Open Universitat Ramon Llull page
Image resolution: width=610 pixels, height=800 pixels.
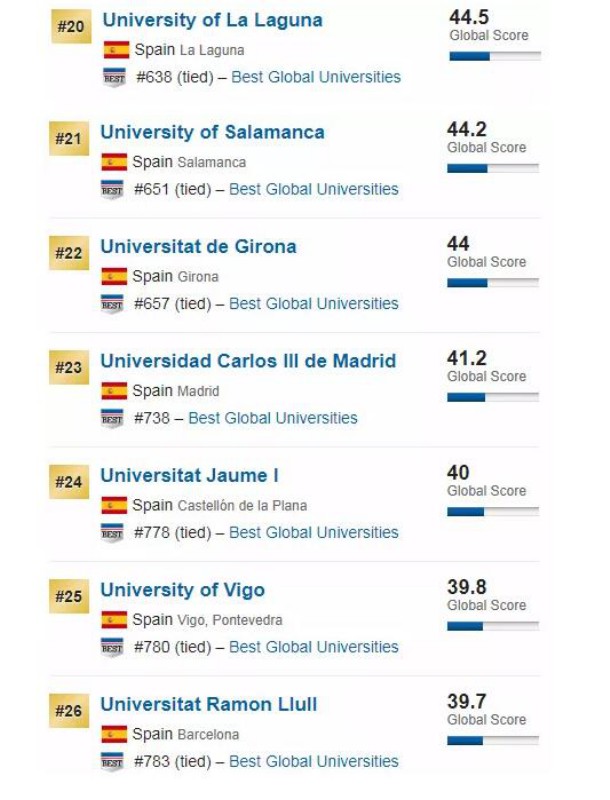coord(208,705)
